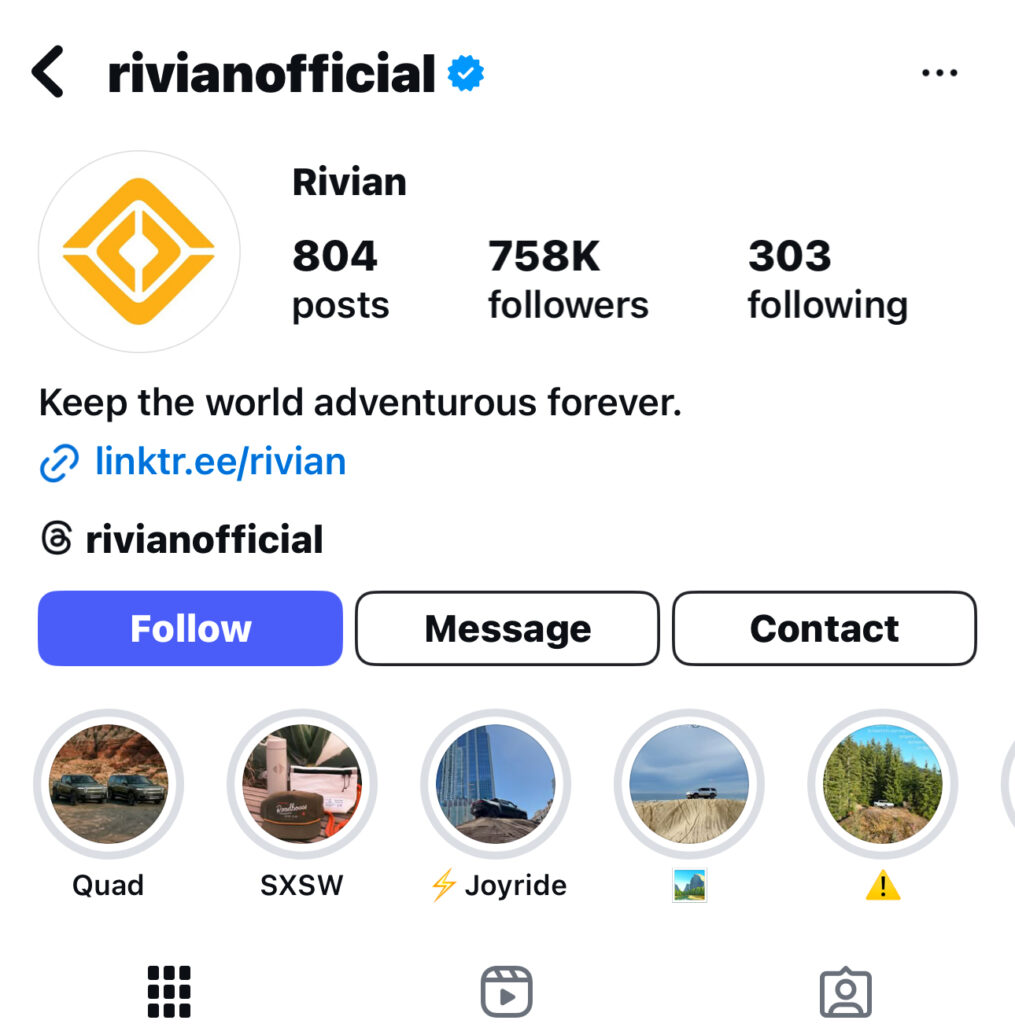Open the warning sign story highlight
The image size is (1015, 1024).
882,785
